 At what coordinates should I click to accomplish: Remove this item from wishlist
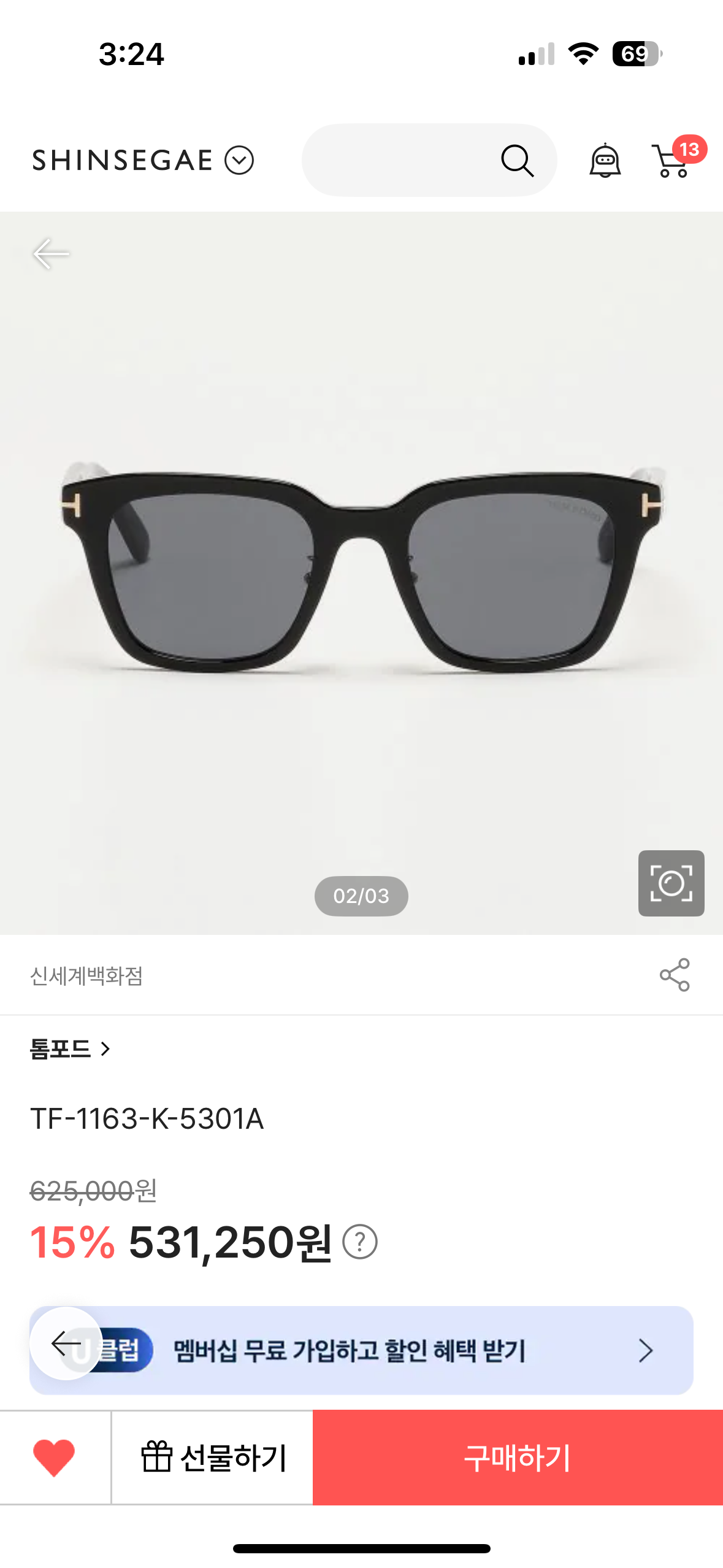(54, 1457)
